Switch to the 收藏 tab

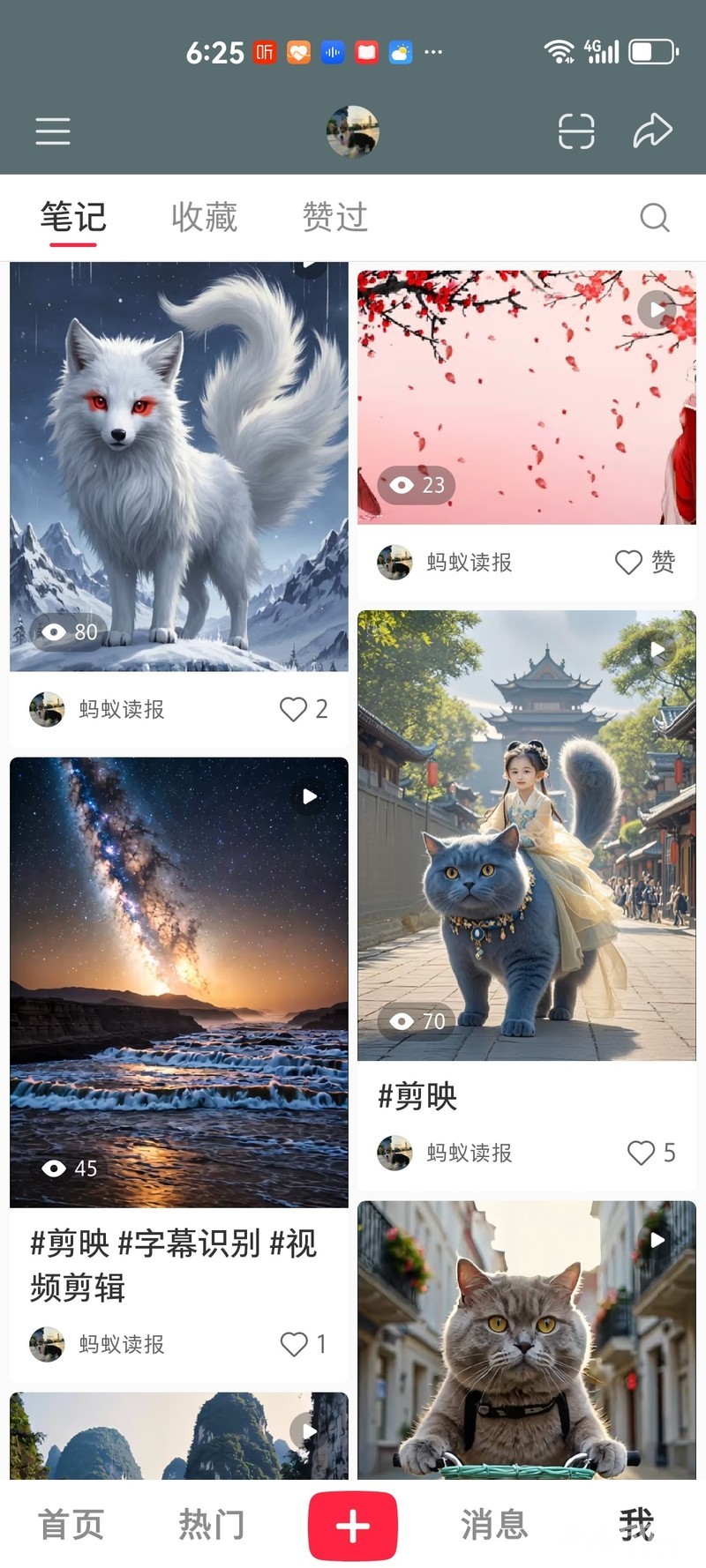tap(204, 217)
